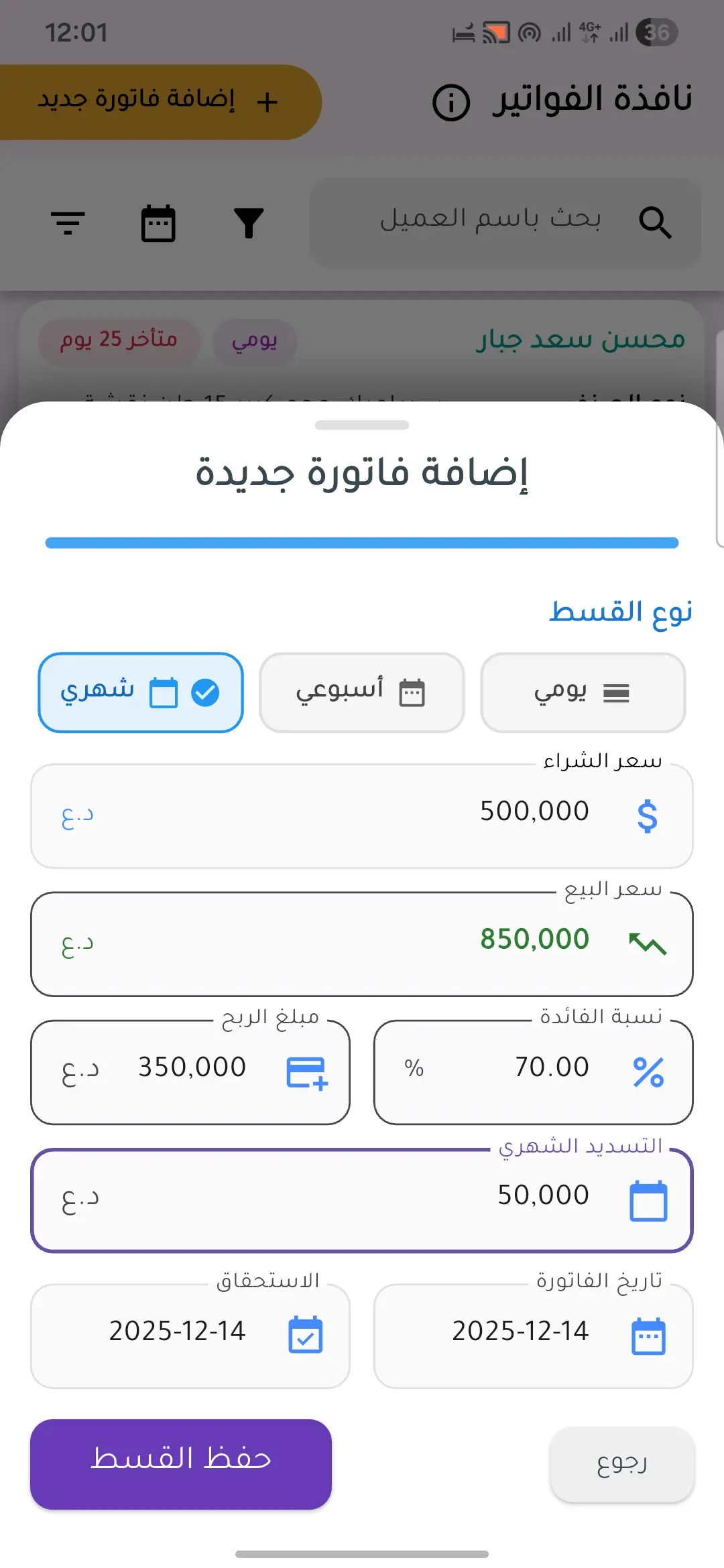
Task: Save the installment with حفظ القسط
Action: click(181, 1463)
